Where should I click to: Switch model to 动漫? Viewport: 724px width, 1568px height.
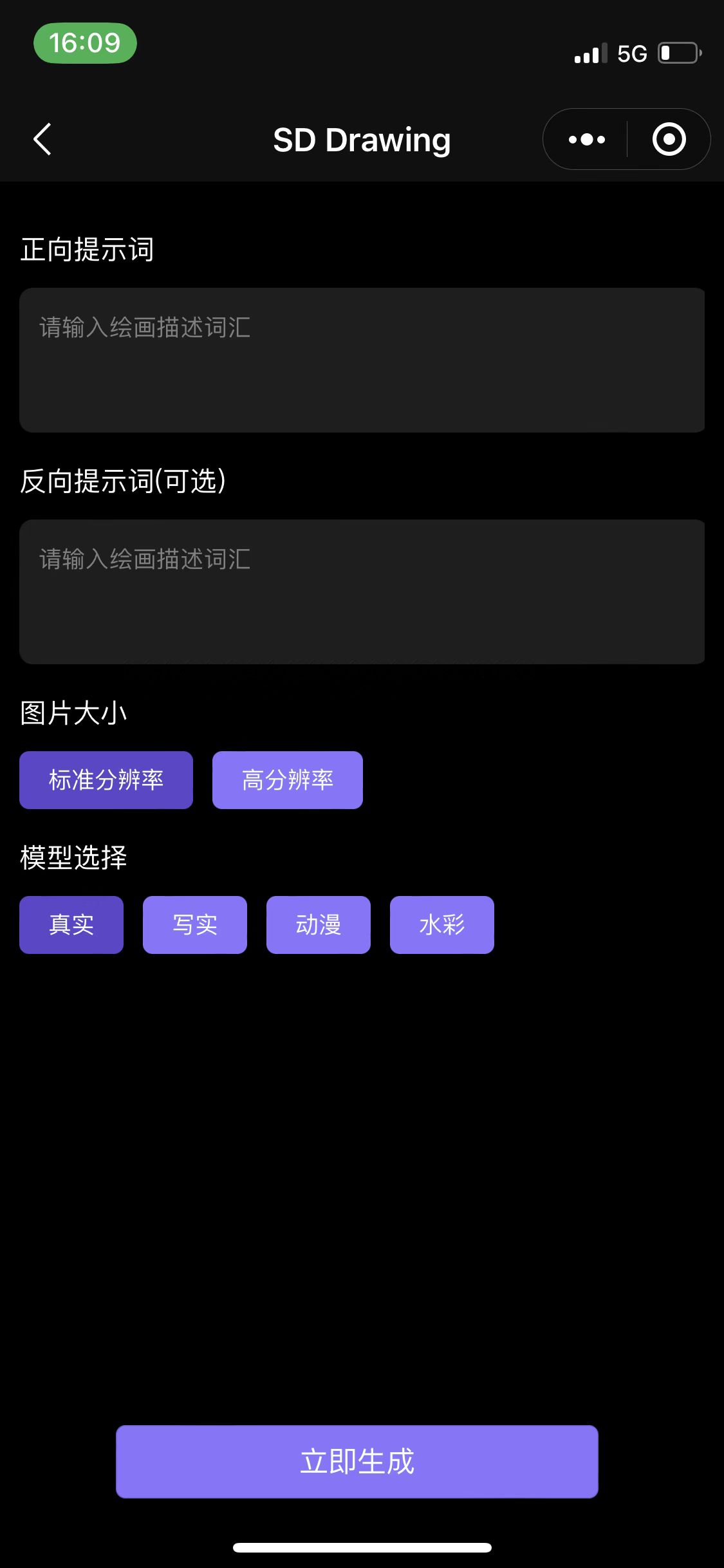tap(318, 924)
